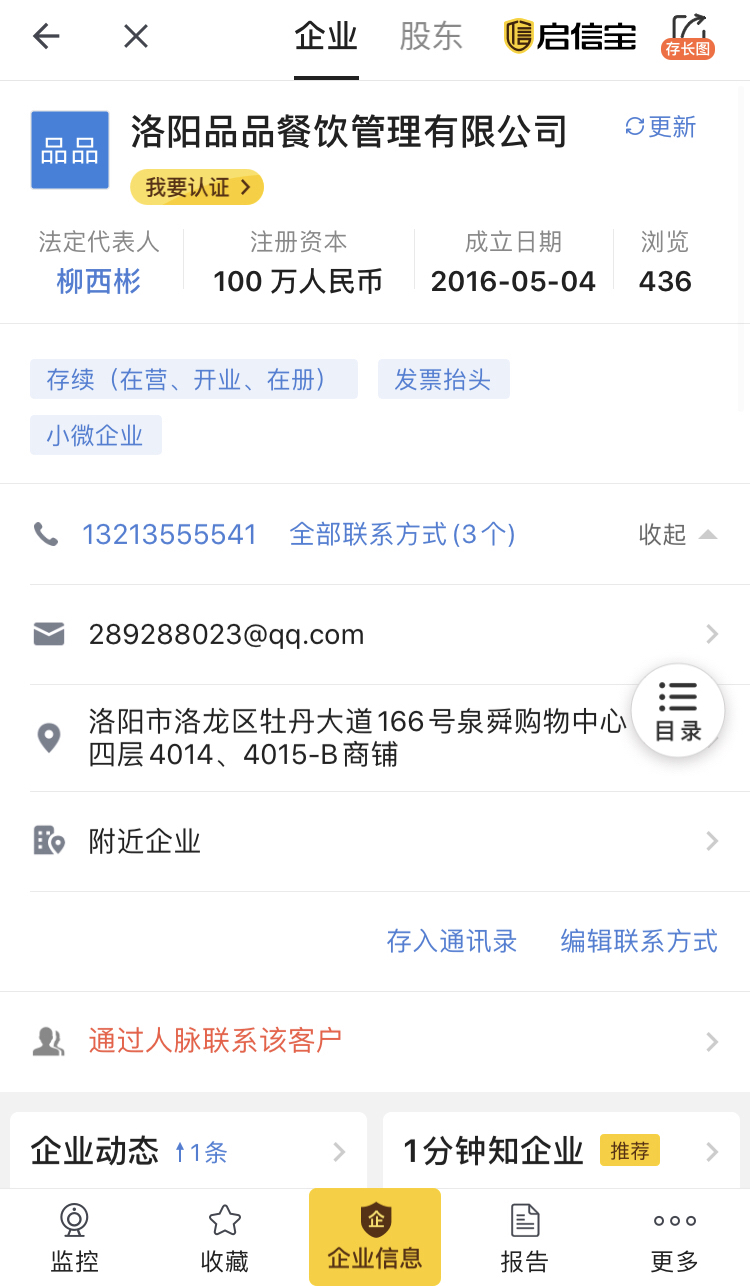Open the 附近企业 row
This screenshot has width=750, height=1286.
coord(375,841)
